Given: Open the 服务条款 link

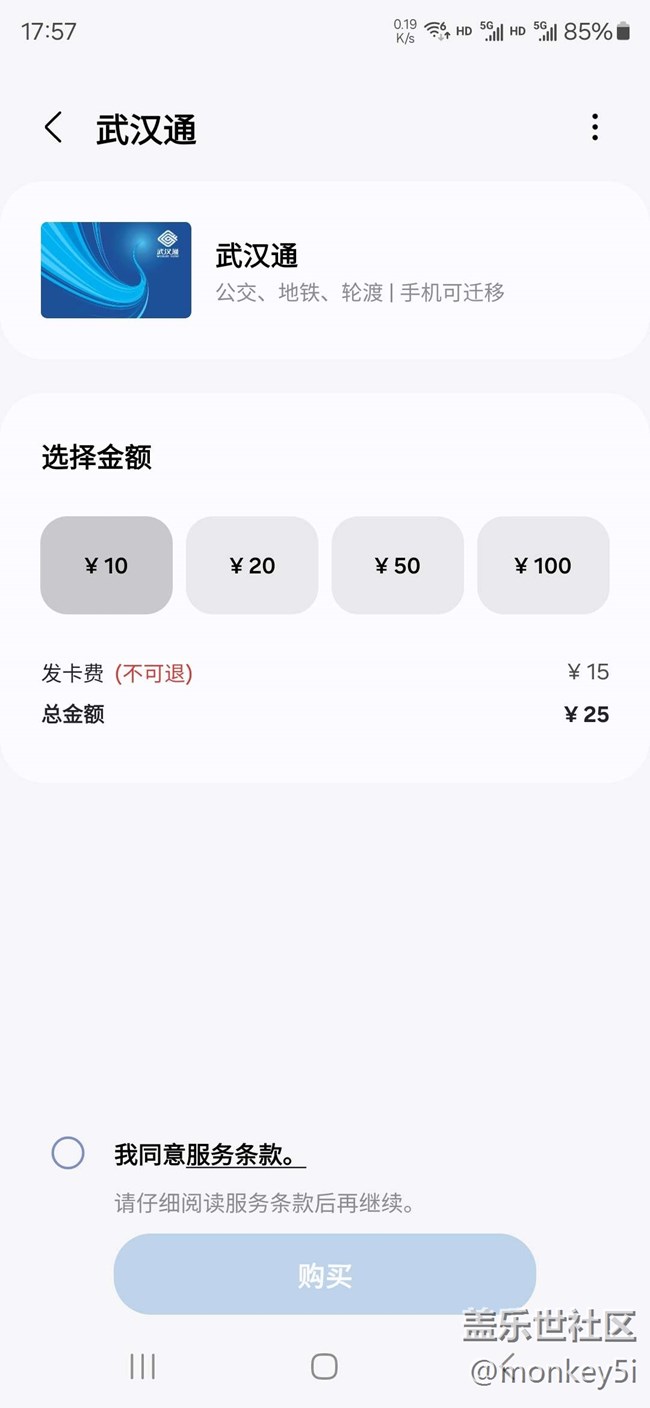Looking at the screenshot, I should tap(235, 1156).
